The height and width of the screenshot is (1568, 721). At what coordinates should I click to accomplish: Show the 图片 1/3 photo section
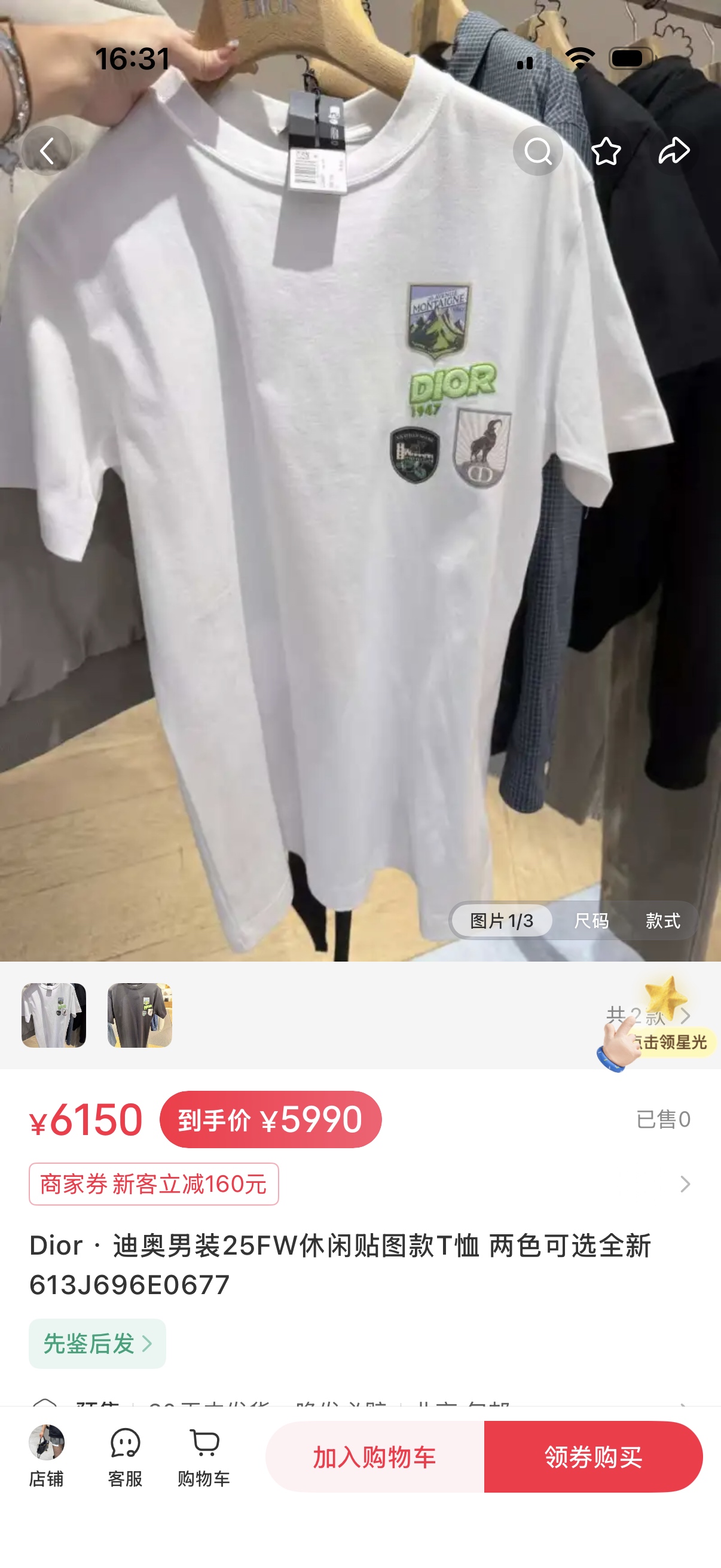pyautogui.click(x=502, y=920)
